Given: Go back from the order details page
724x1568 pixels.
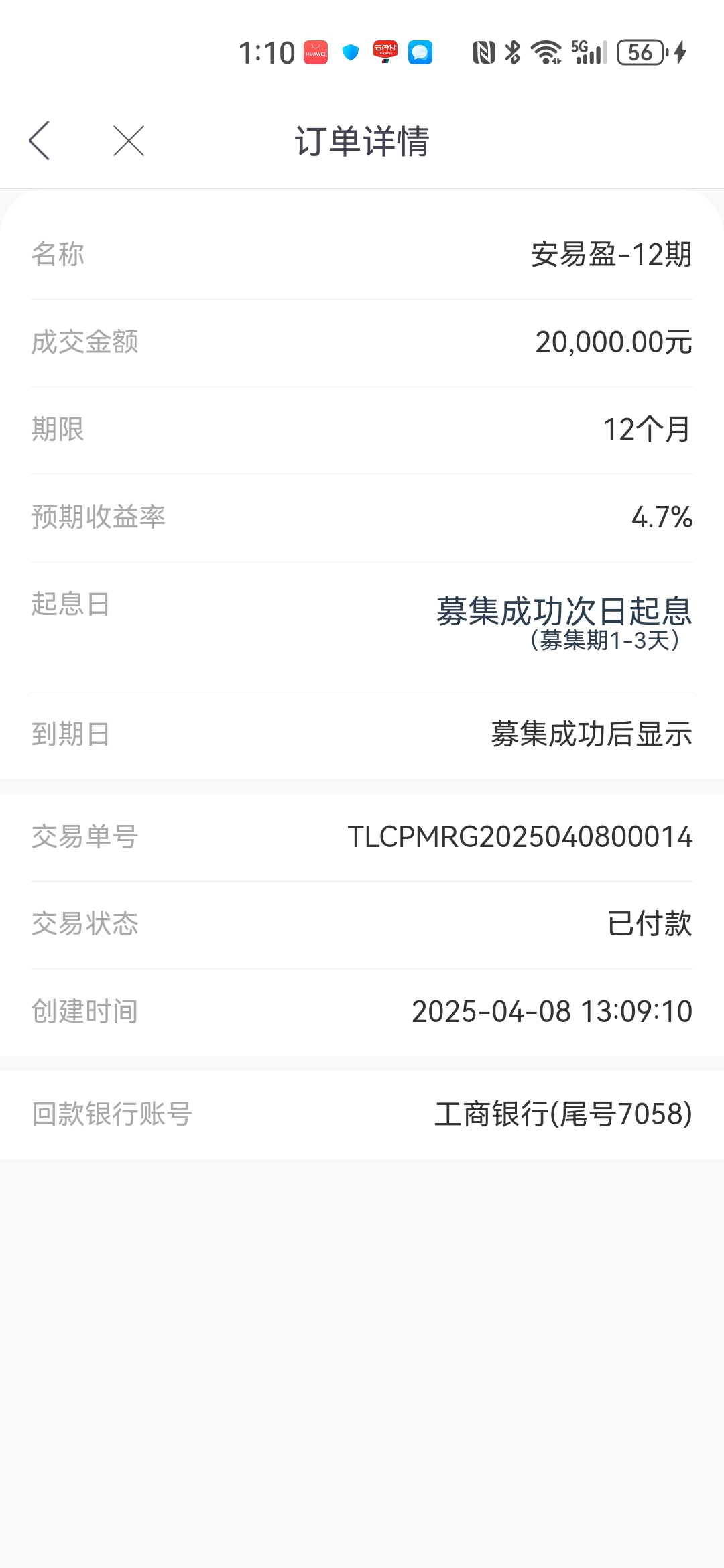Looking at the screenshot, I should (x=40, y=141).
